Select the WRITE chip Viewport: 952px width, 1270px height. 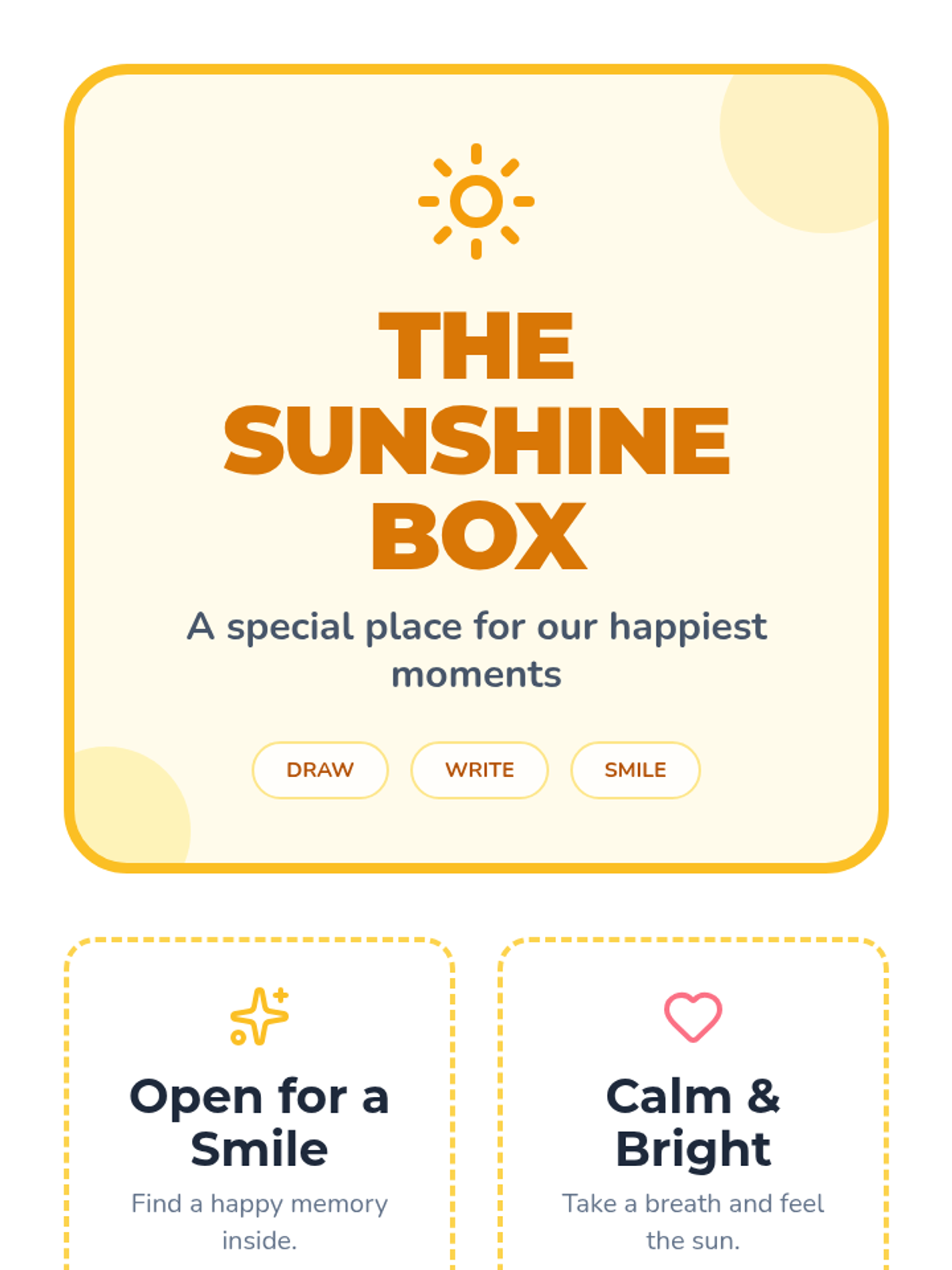click(479, 770)
